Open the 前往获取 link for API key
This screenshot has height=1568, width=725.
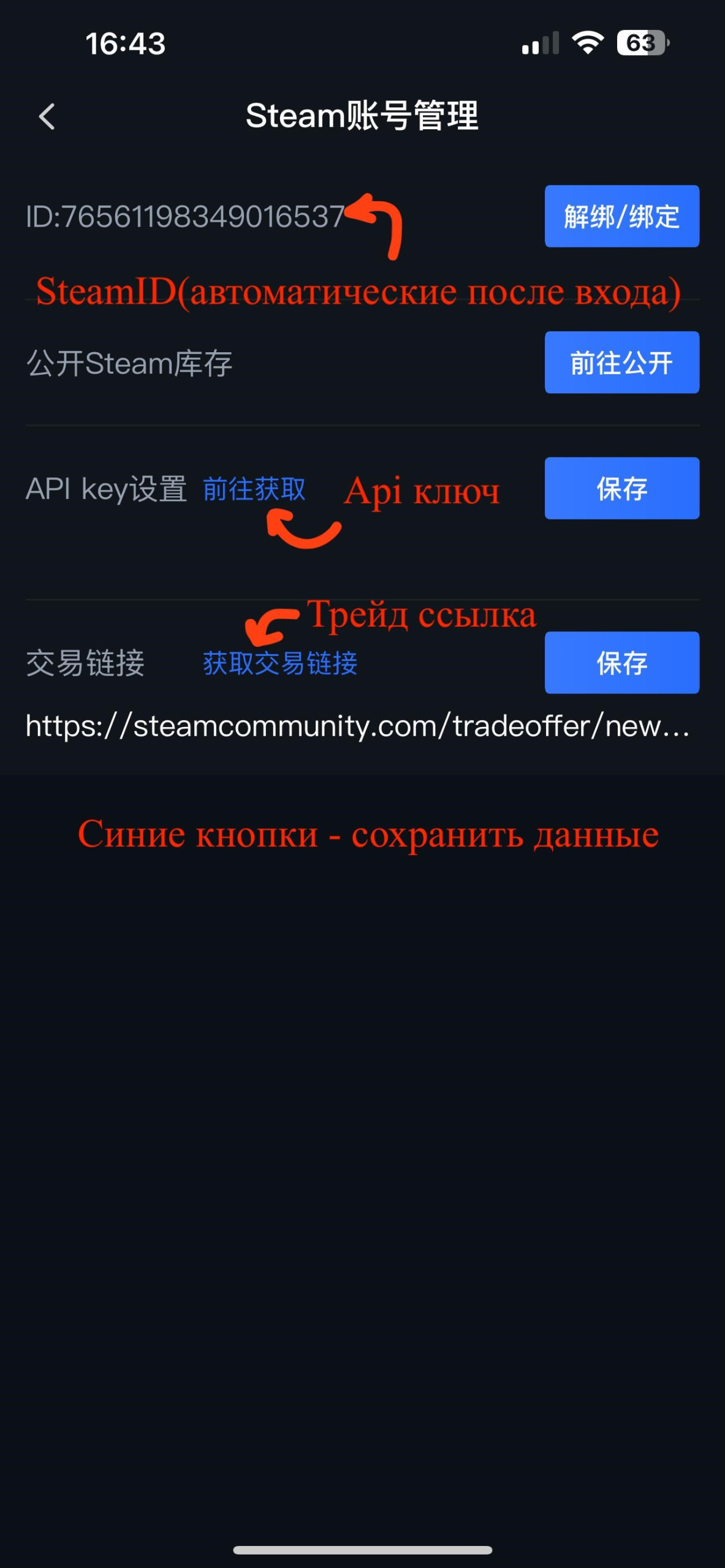click(x=254, y=489)
